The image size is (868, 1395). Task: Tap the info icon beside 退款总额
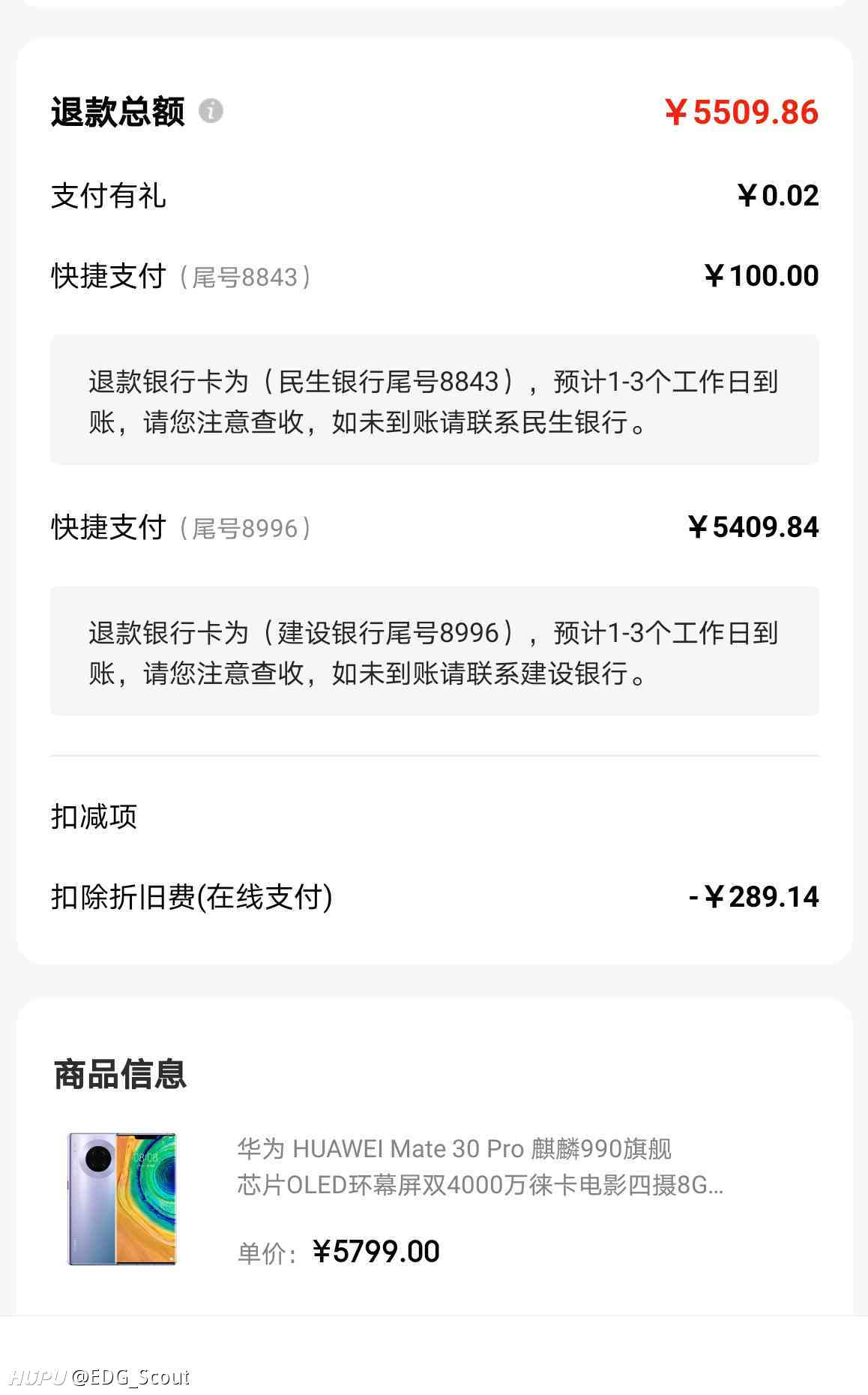click(211, 111)
